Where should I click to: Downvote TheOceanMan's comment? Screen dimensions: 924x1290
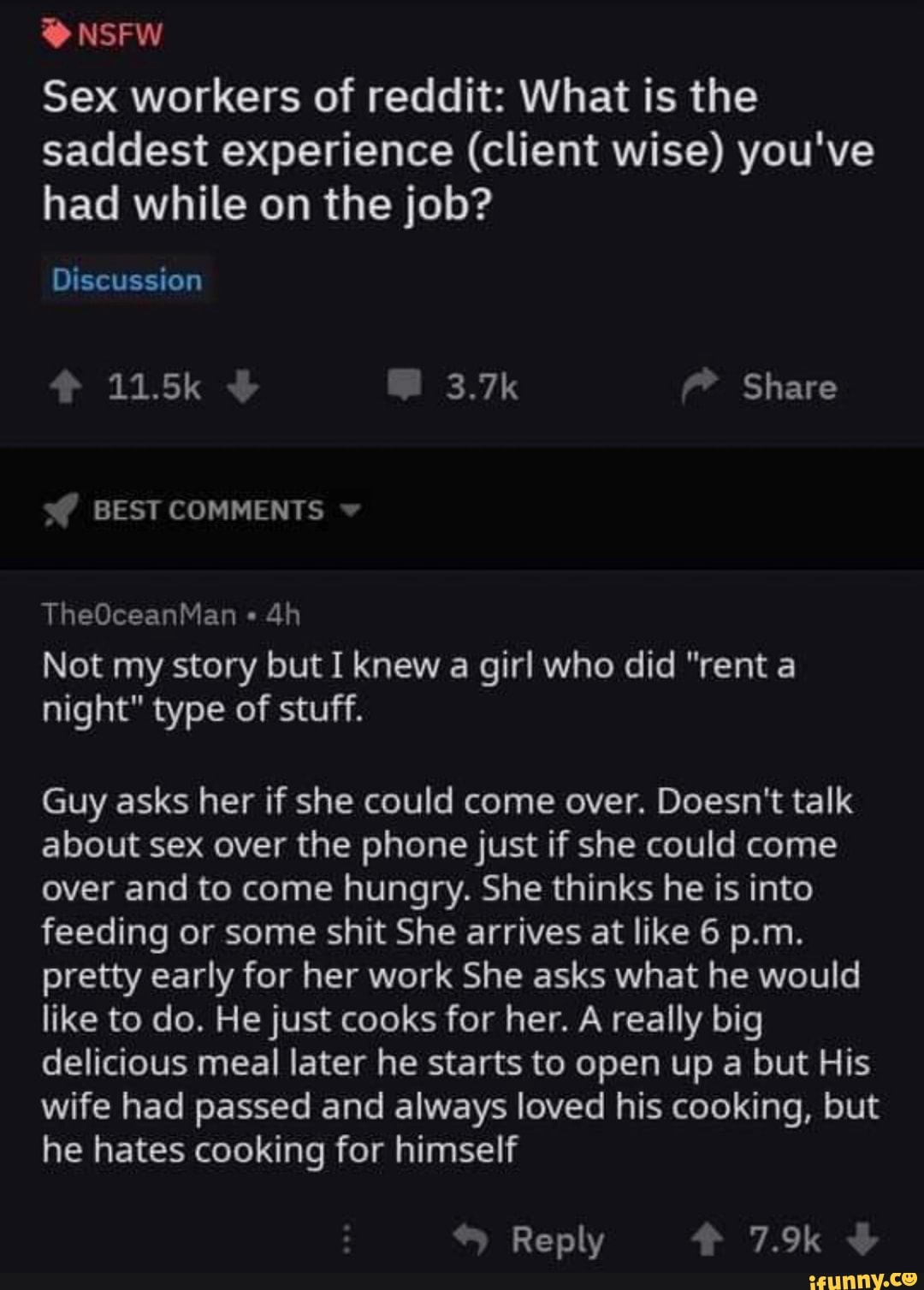coord(866,1240)
